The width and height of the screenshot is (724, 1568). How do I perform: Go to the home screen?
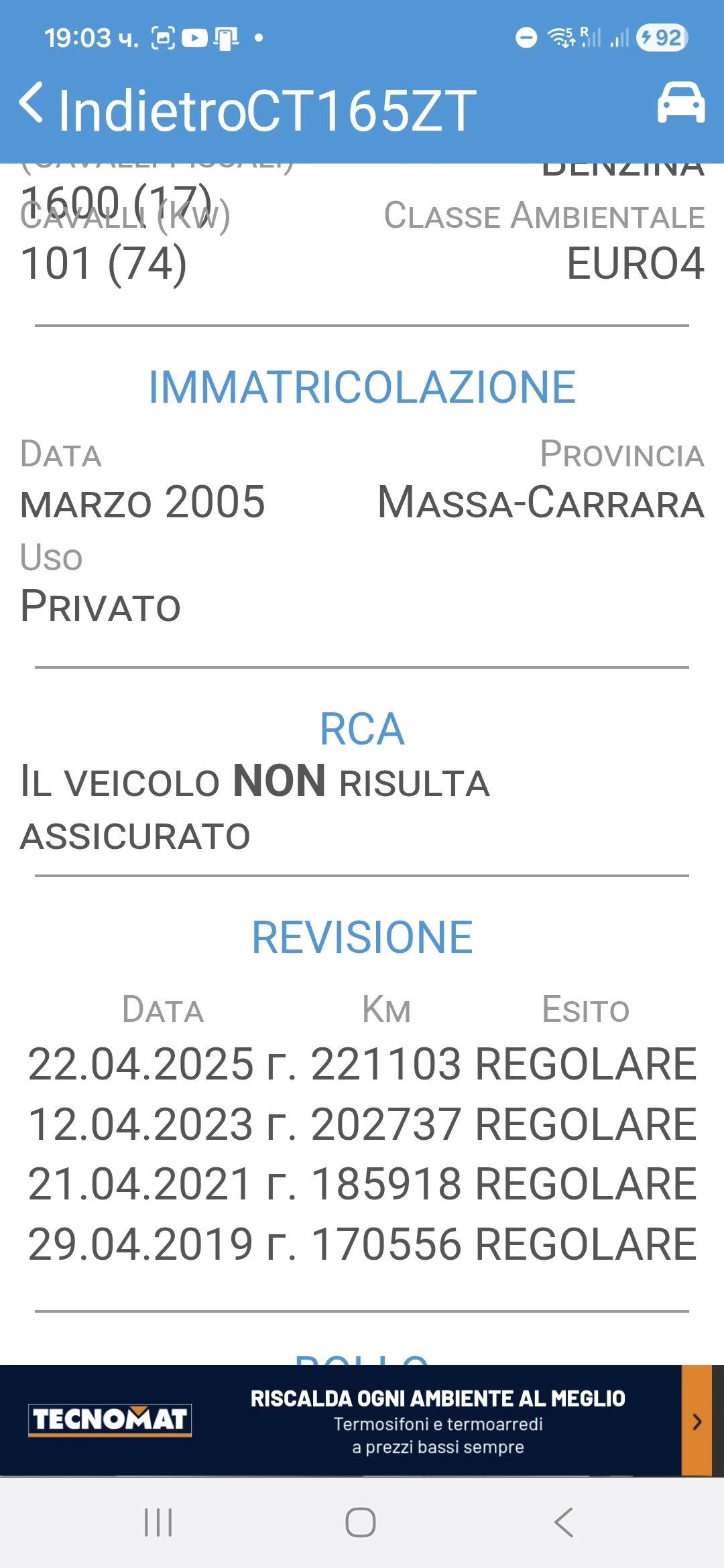coord(361,1522)
